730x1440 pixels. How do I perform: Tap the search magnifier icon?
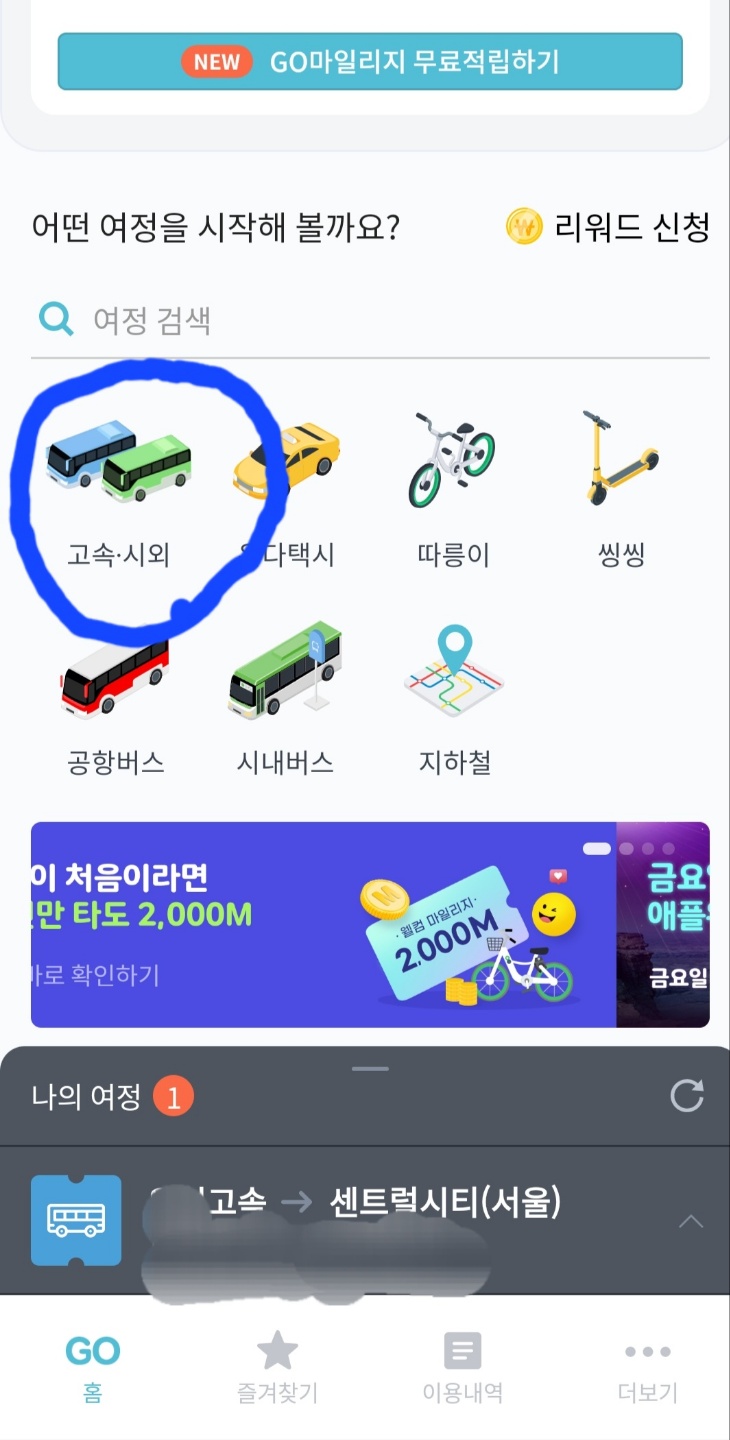click(x=55, y=317)
